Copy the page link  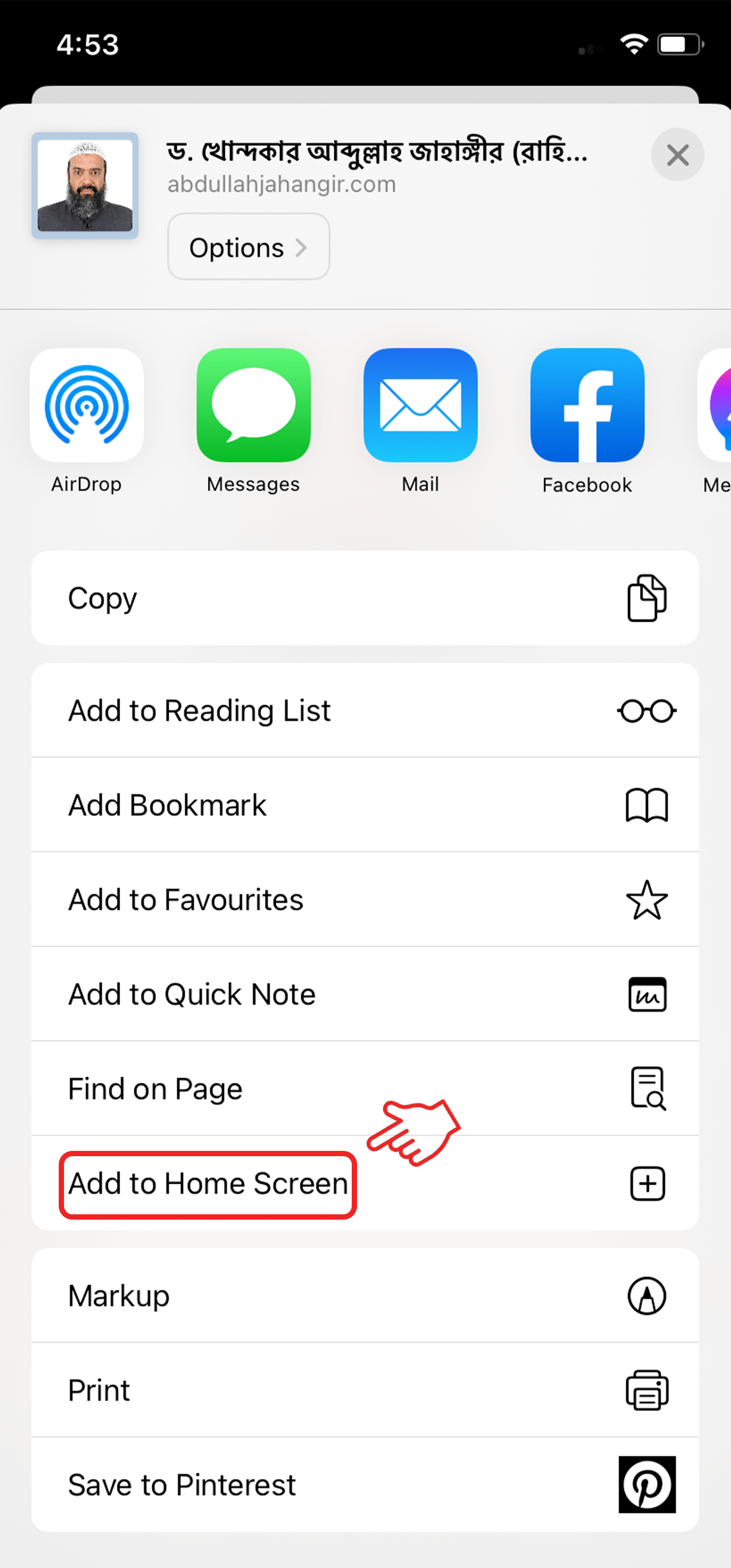click(364, 598)
